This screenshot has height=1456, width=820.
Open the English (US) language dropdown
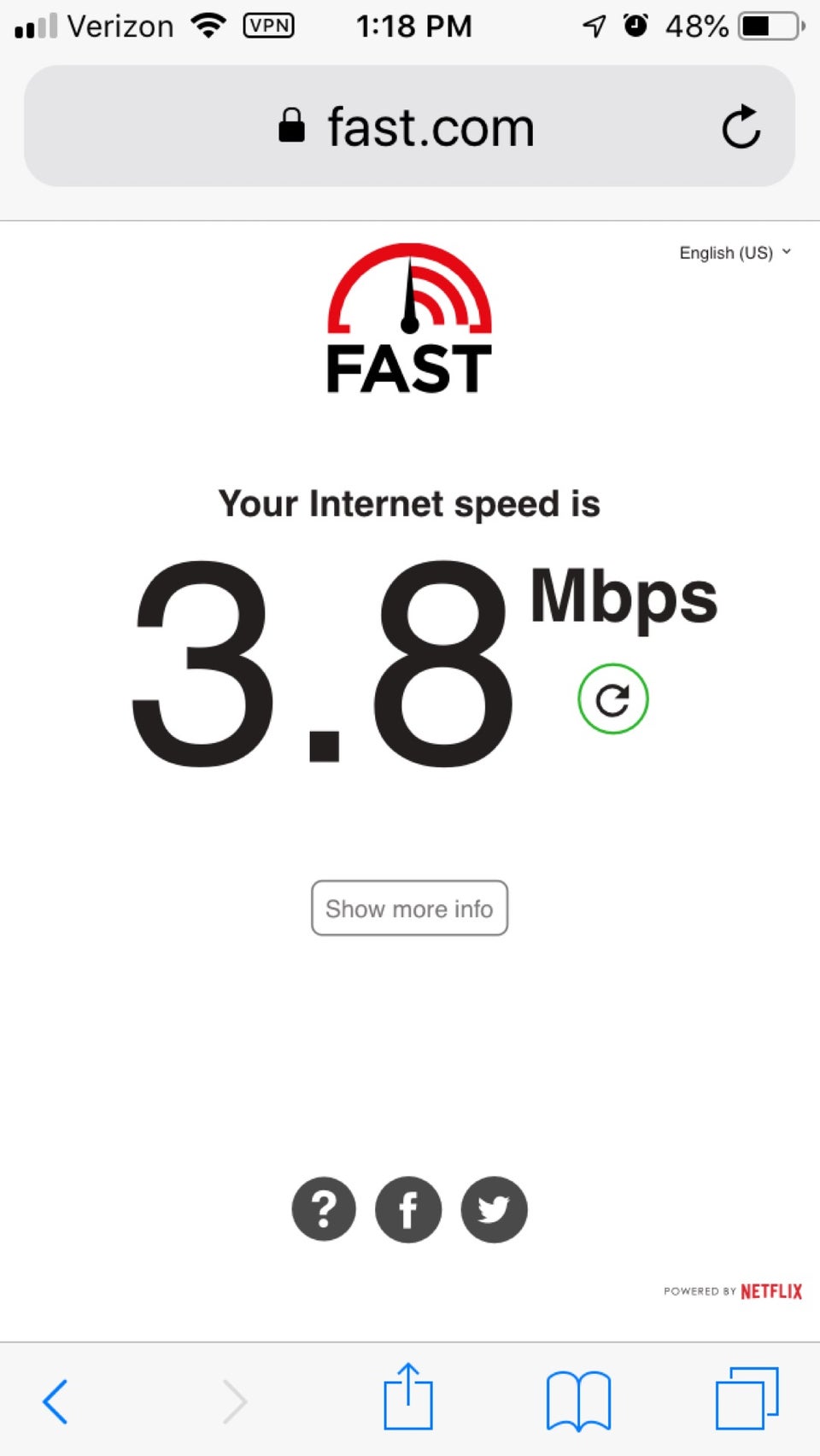click(735, 253)
